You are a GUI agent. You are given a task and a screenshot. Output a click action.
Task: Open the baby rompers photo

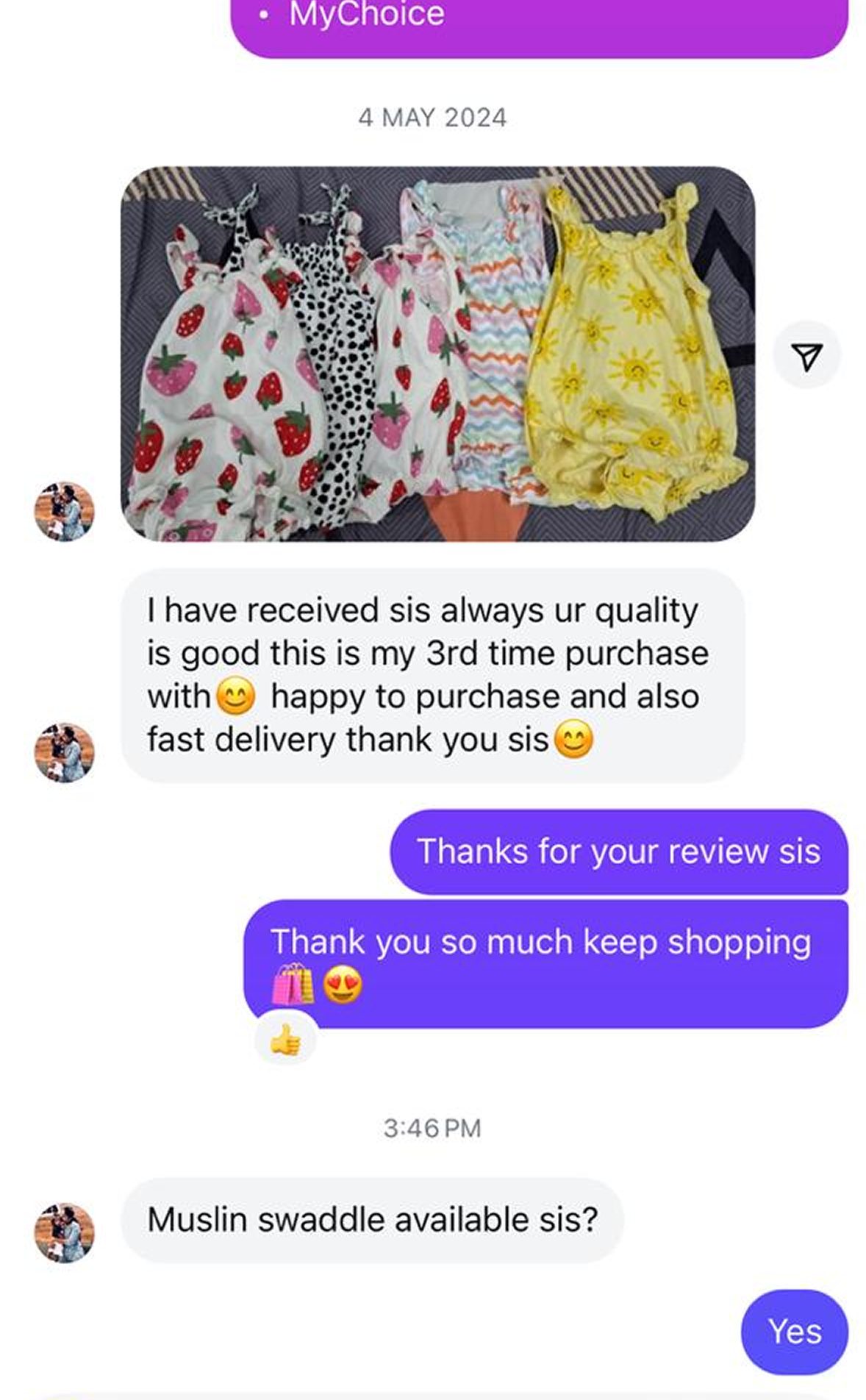[437, 354]
